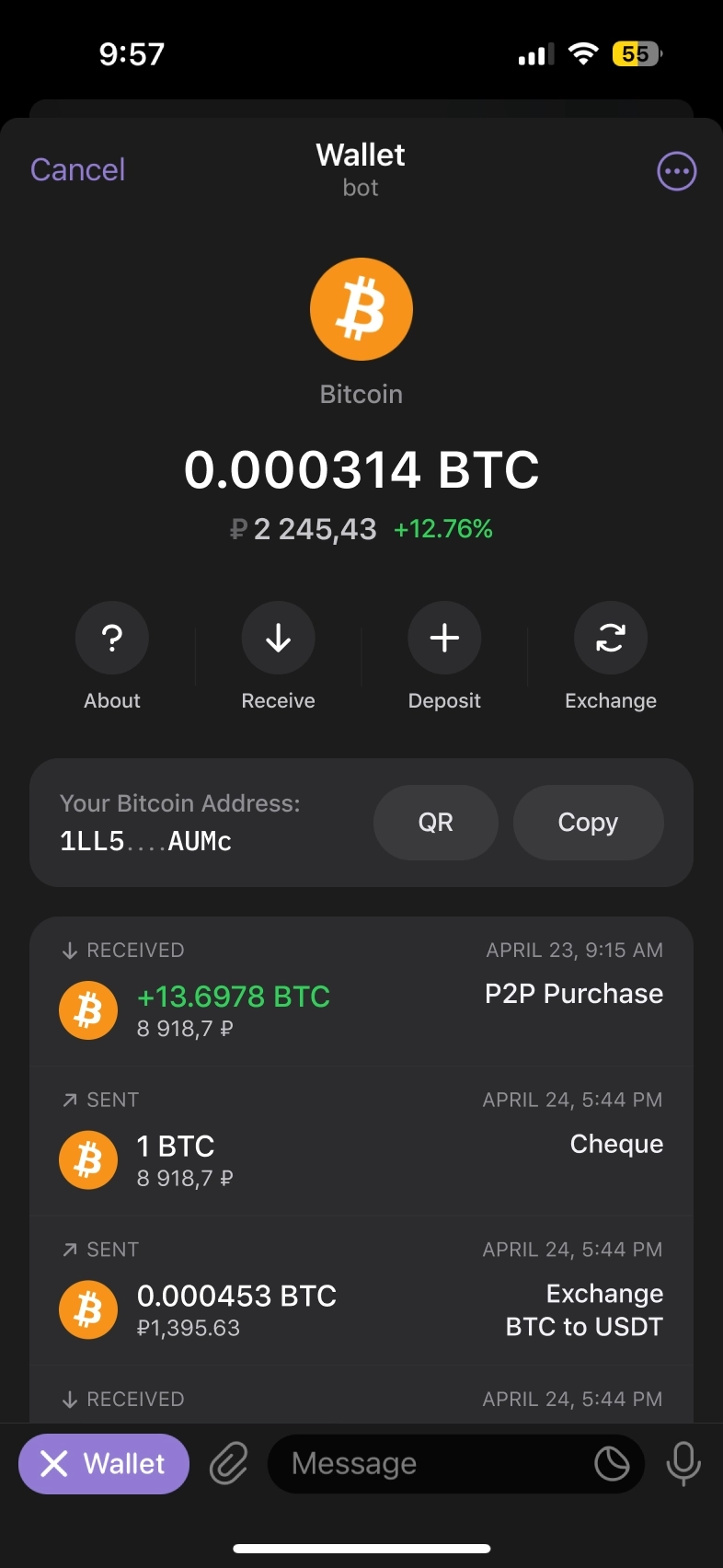Copy the Bitcoin address
Viewport: 723px width, 1568px height.
(588, 823)
